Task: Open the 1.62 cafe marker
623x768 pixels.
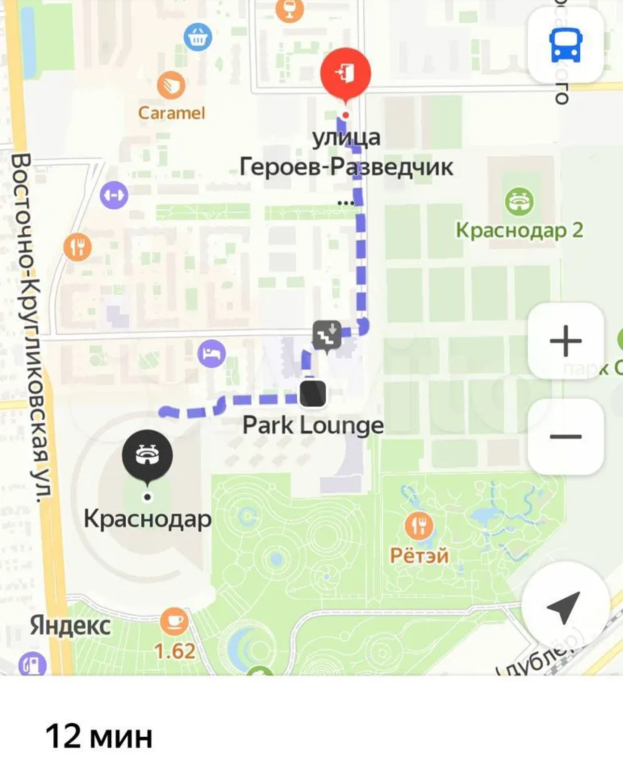Action: click(x=174, y=621)
